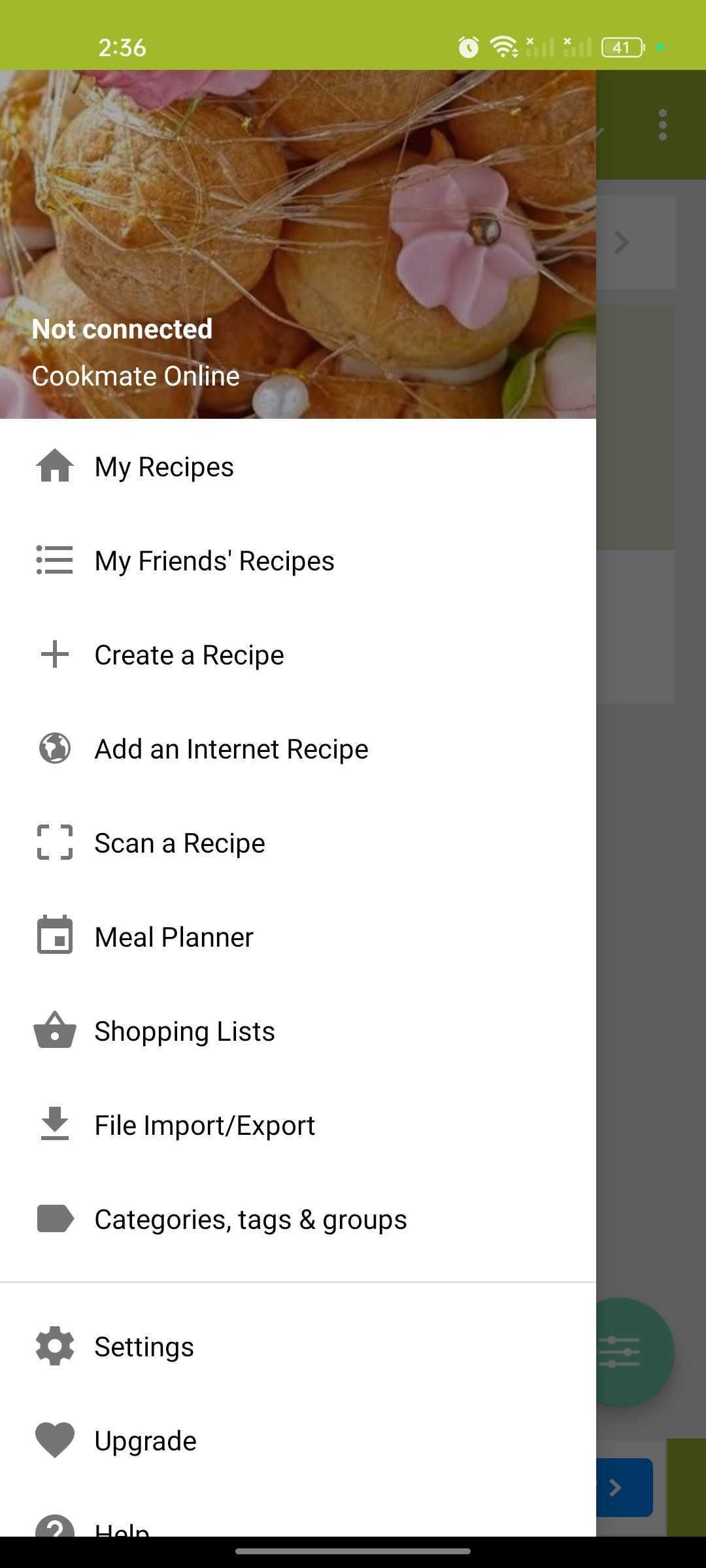Tap the Upgrade option
Image resolution: width=706 pixels, height=1568 pixels.
click(x=145, y=1441)
